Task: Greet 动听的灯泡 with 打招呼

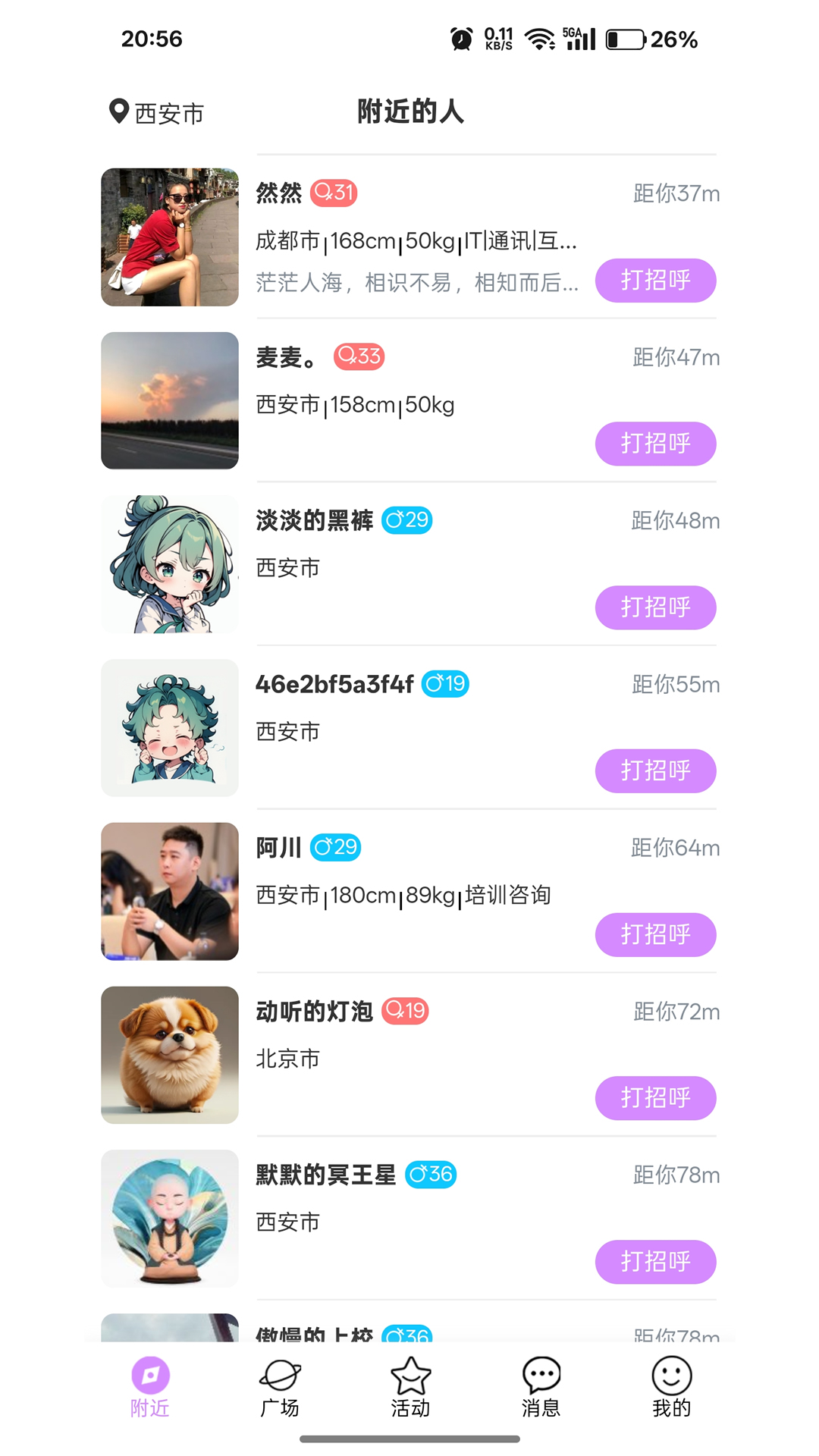Action: click(655, 1098)
